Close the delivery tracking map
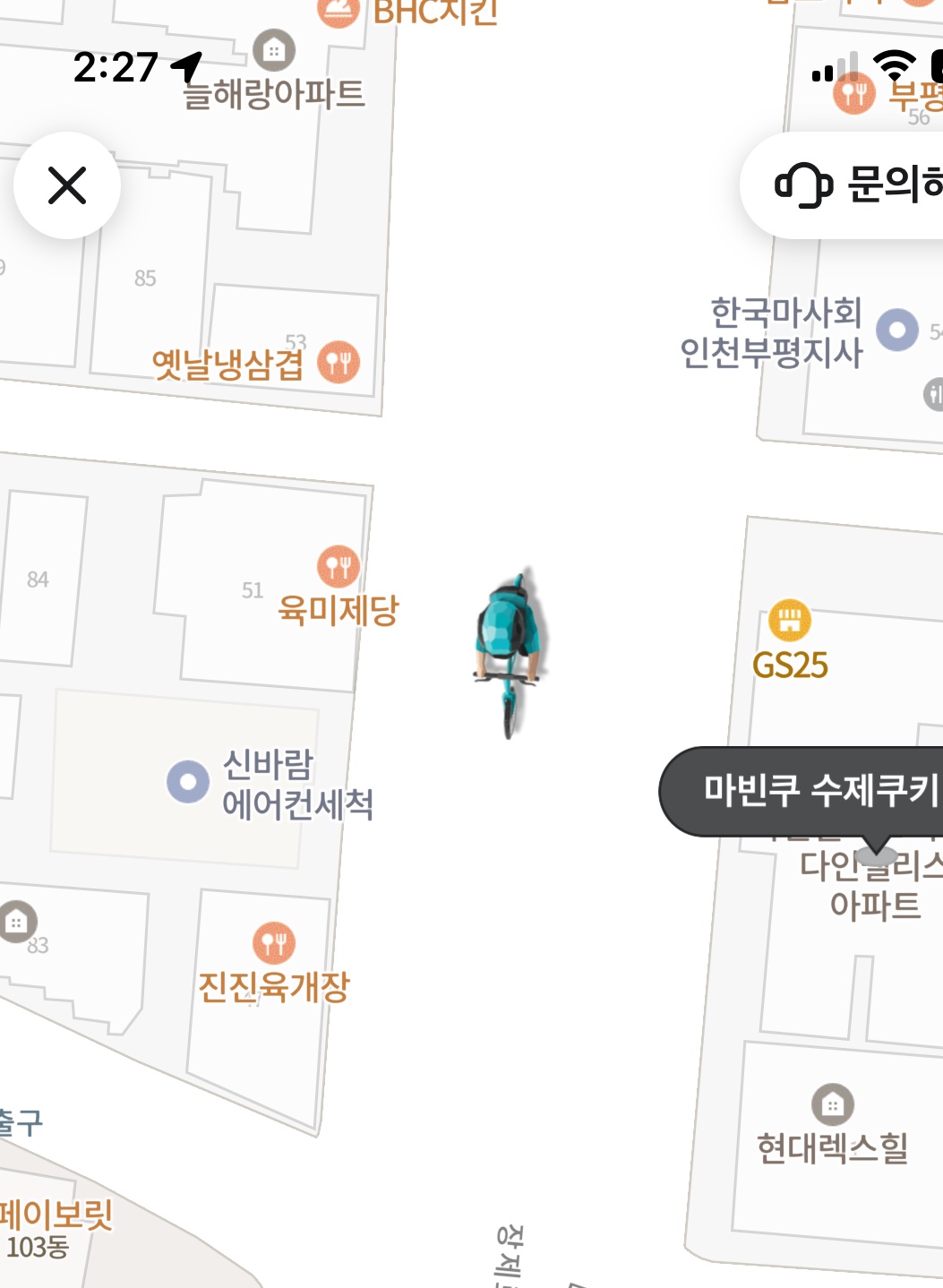The height and width of the screenshot is (1288, 943). pos(67,185)
